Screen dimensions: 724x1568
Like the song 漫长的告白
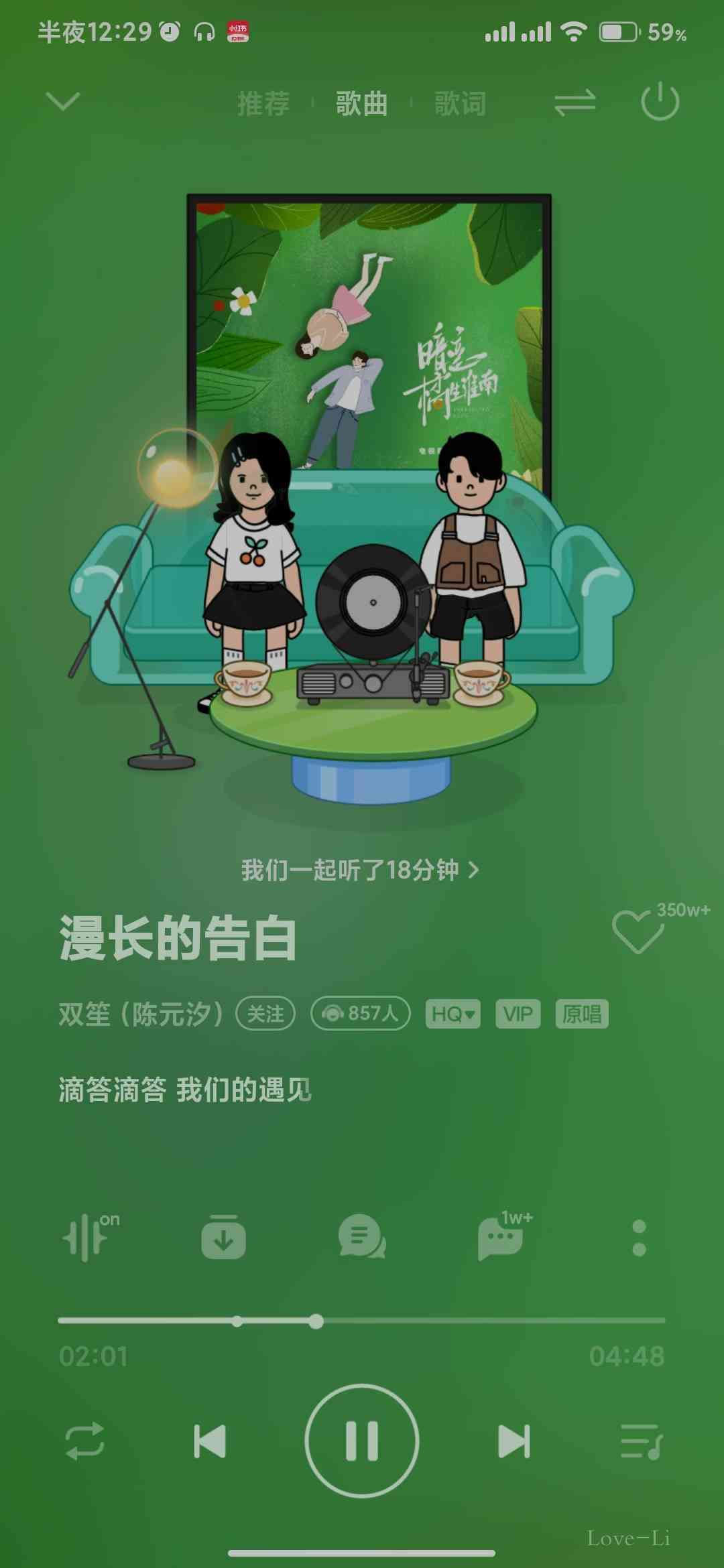(637, 930)
